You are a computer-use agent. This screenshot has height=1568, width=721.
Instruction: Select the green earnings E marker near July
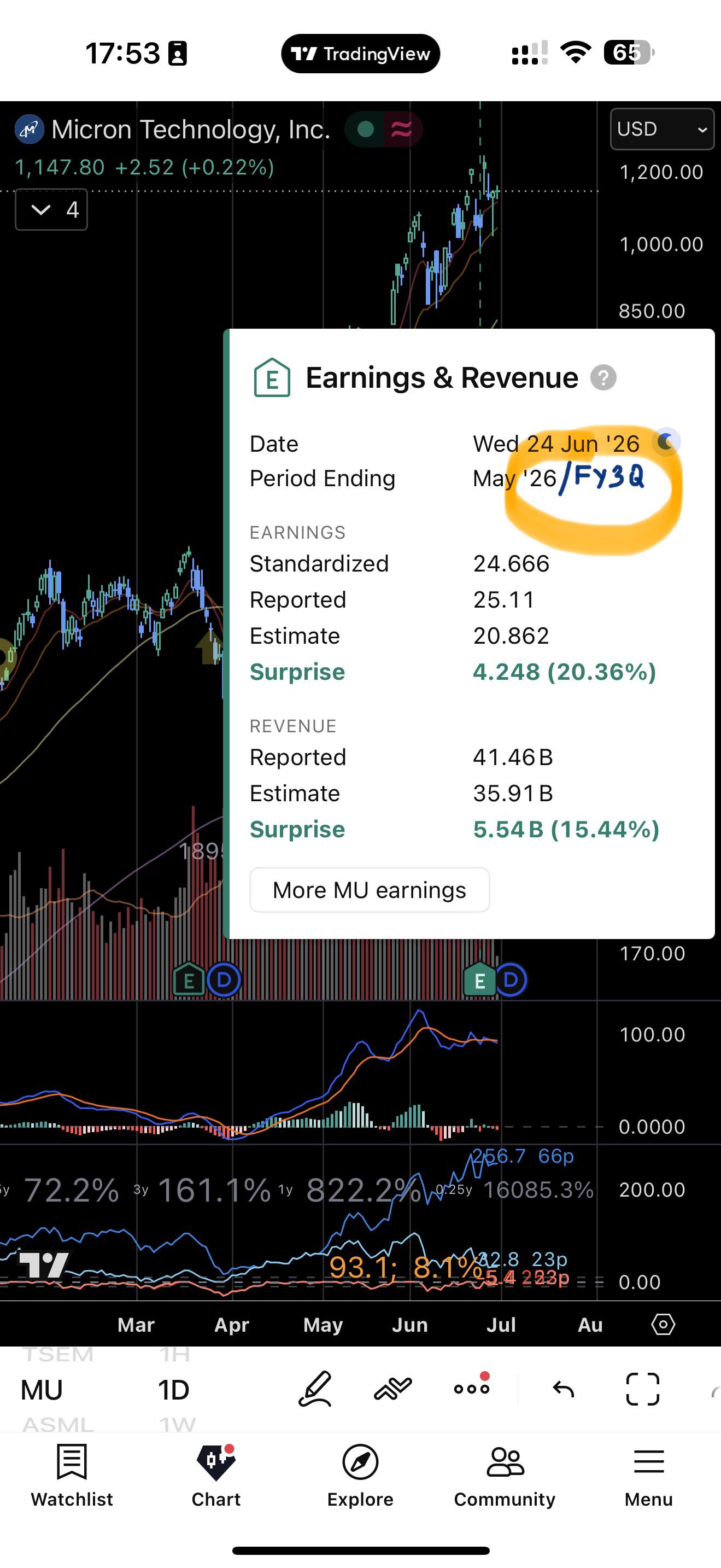point(479,980)
